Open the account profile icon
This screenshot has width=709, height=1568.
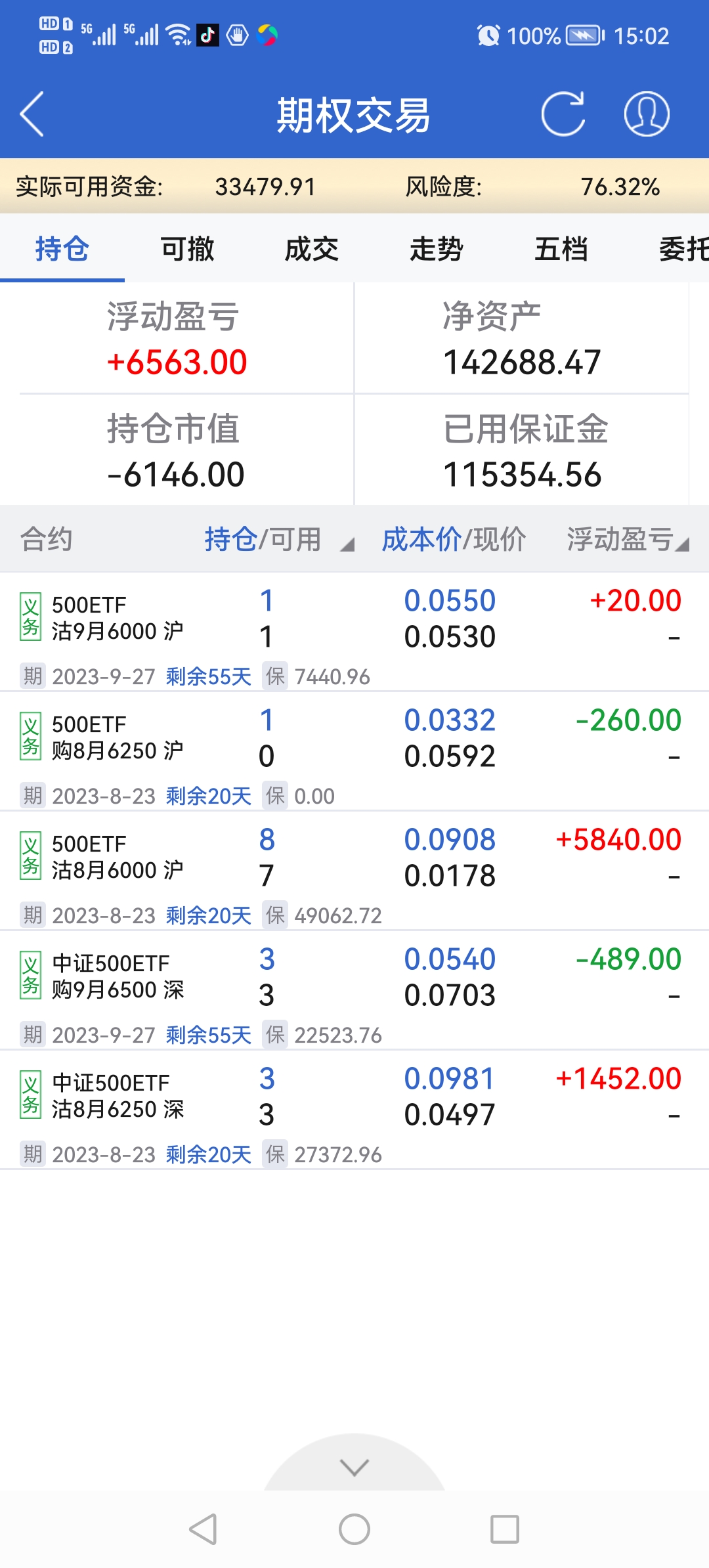(646, 114)
